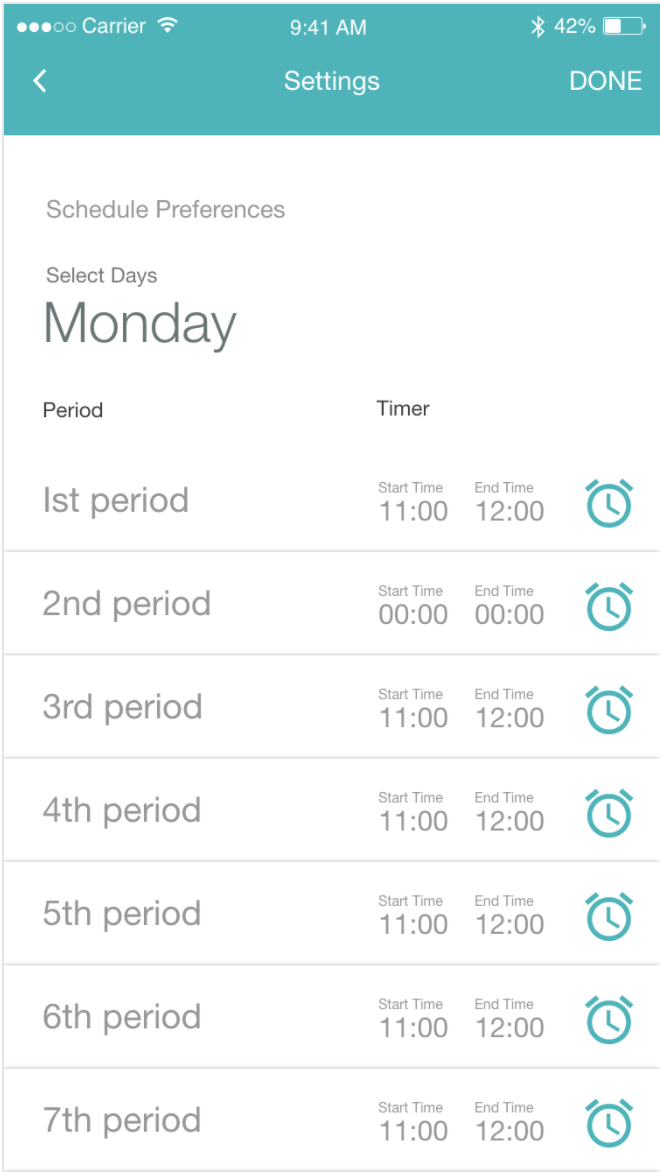Edit the 2nd period end time
This screenshot has height=1172, width=660.
click(x=509, y=614)
